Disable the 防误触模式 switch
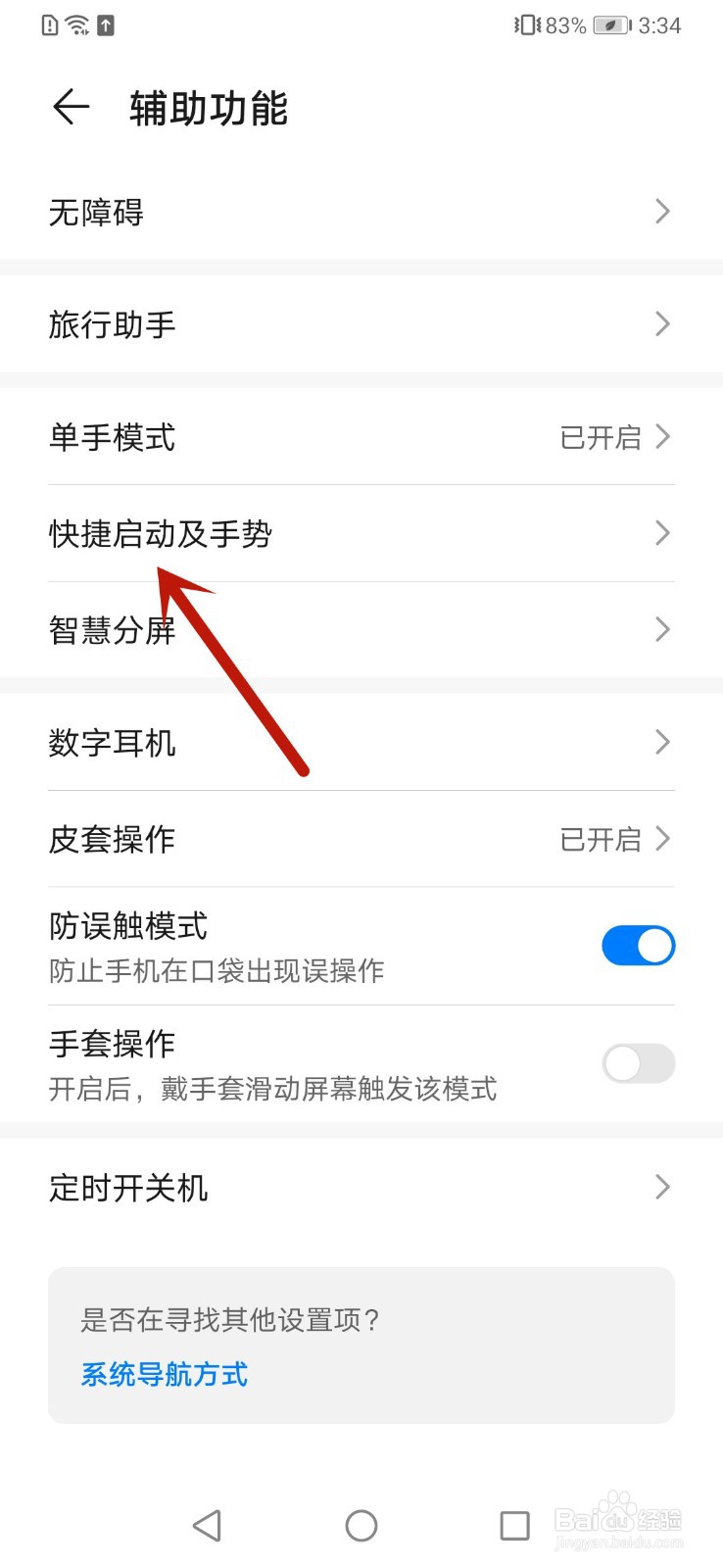Image resolution: width=723 pixels, height=1568 pixels. 638,946
